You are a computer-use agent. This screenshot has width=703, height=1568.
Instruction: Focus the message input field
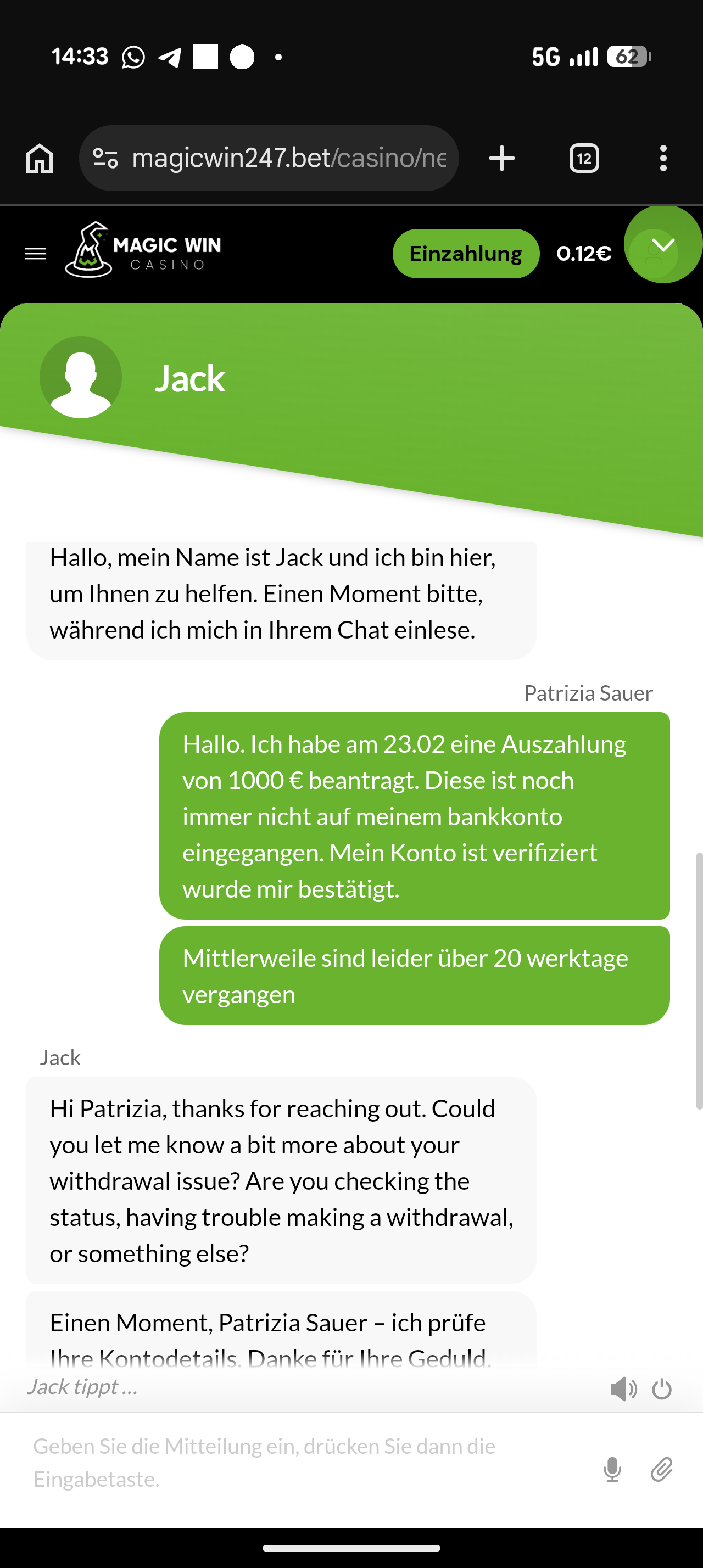(x=304, y=1462)
